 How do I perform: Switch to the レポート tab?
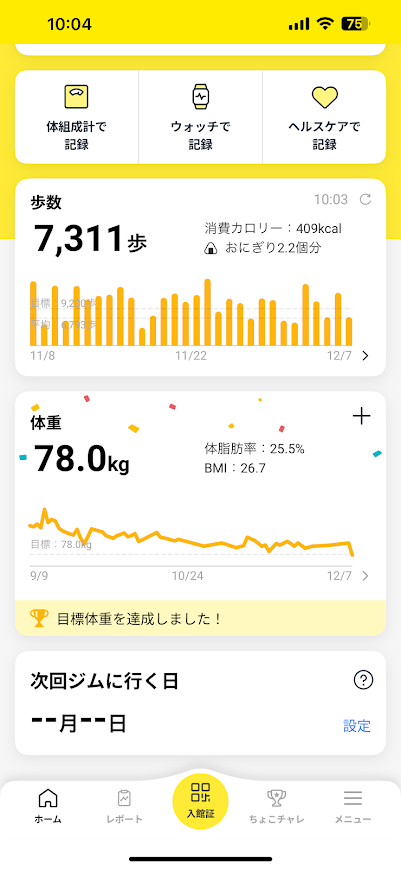(x=124, y=806)
